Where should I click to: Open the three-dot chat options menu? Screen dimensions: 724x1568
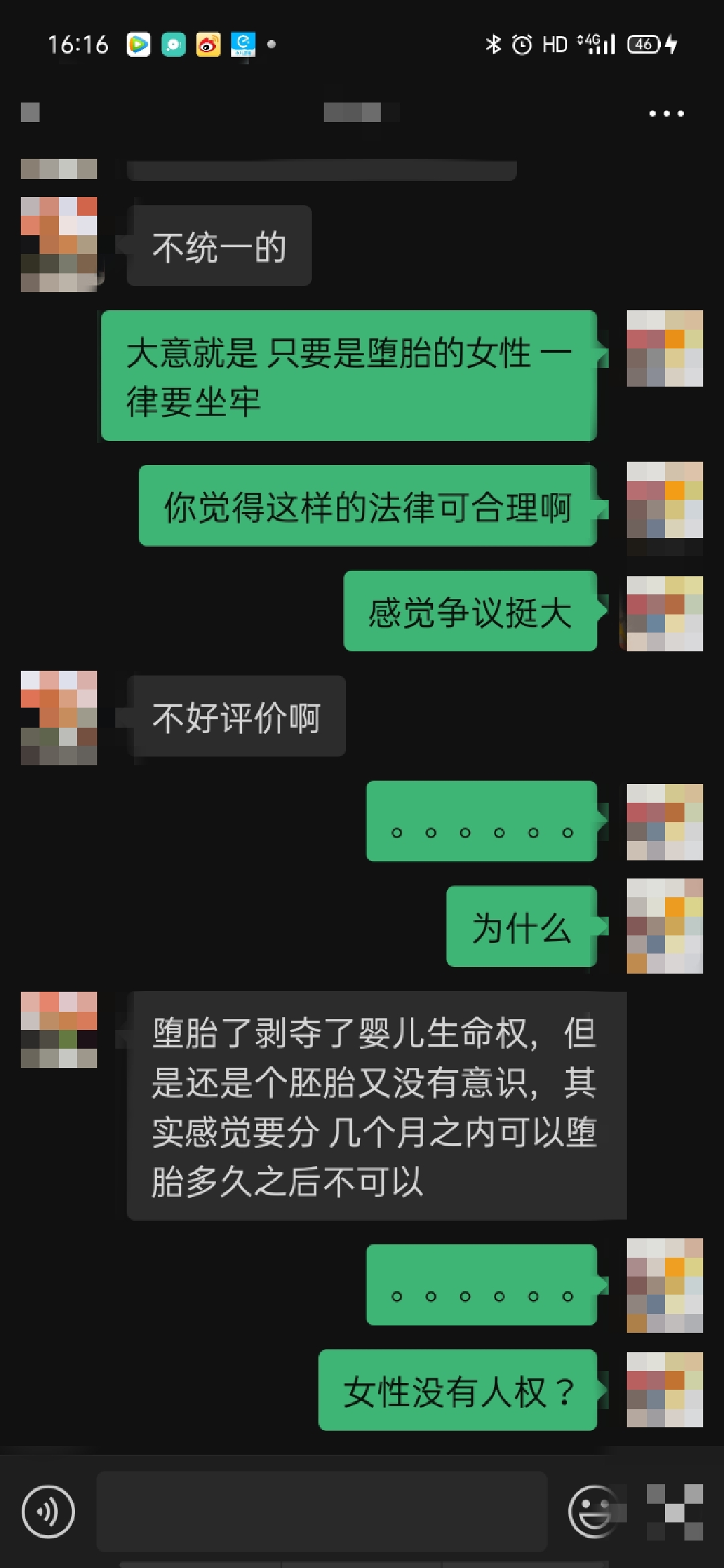pyautogui.click(x=666, y=113)
